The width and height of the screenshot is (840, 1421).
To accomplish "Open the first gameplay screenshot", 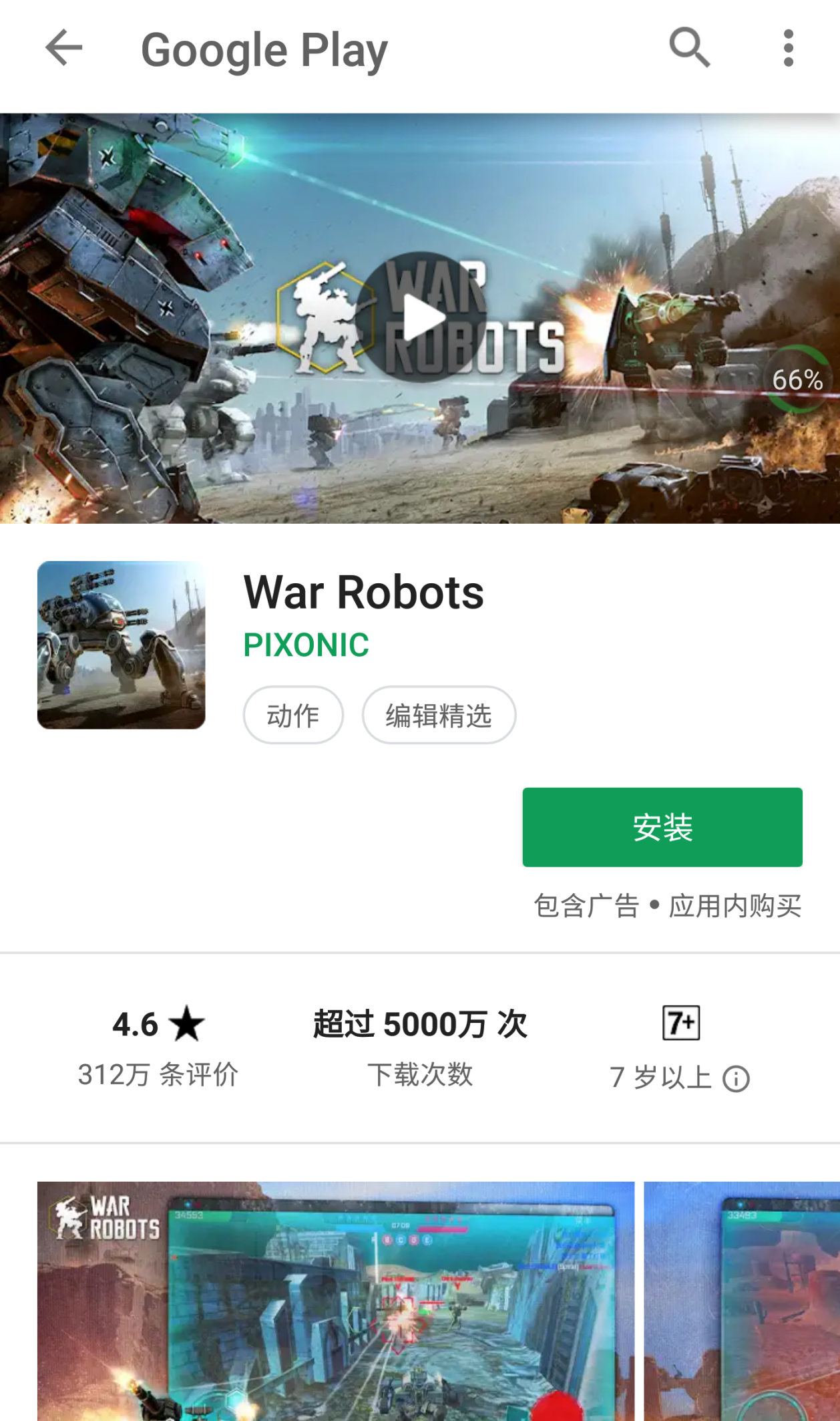I will coord(335,1300).
